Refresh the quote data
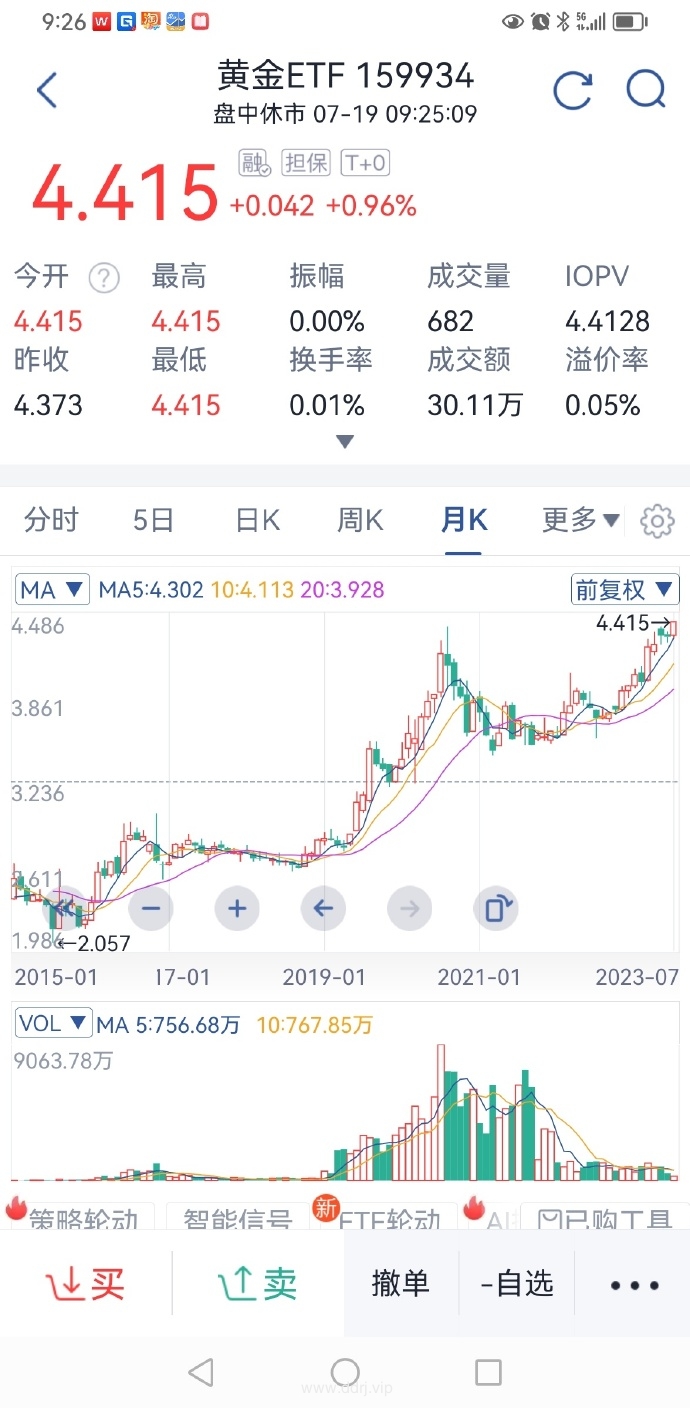 pos(573,90)
